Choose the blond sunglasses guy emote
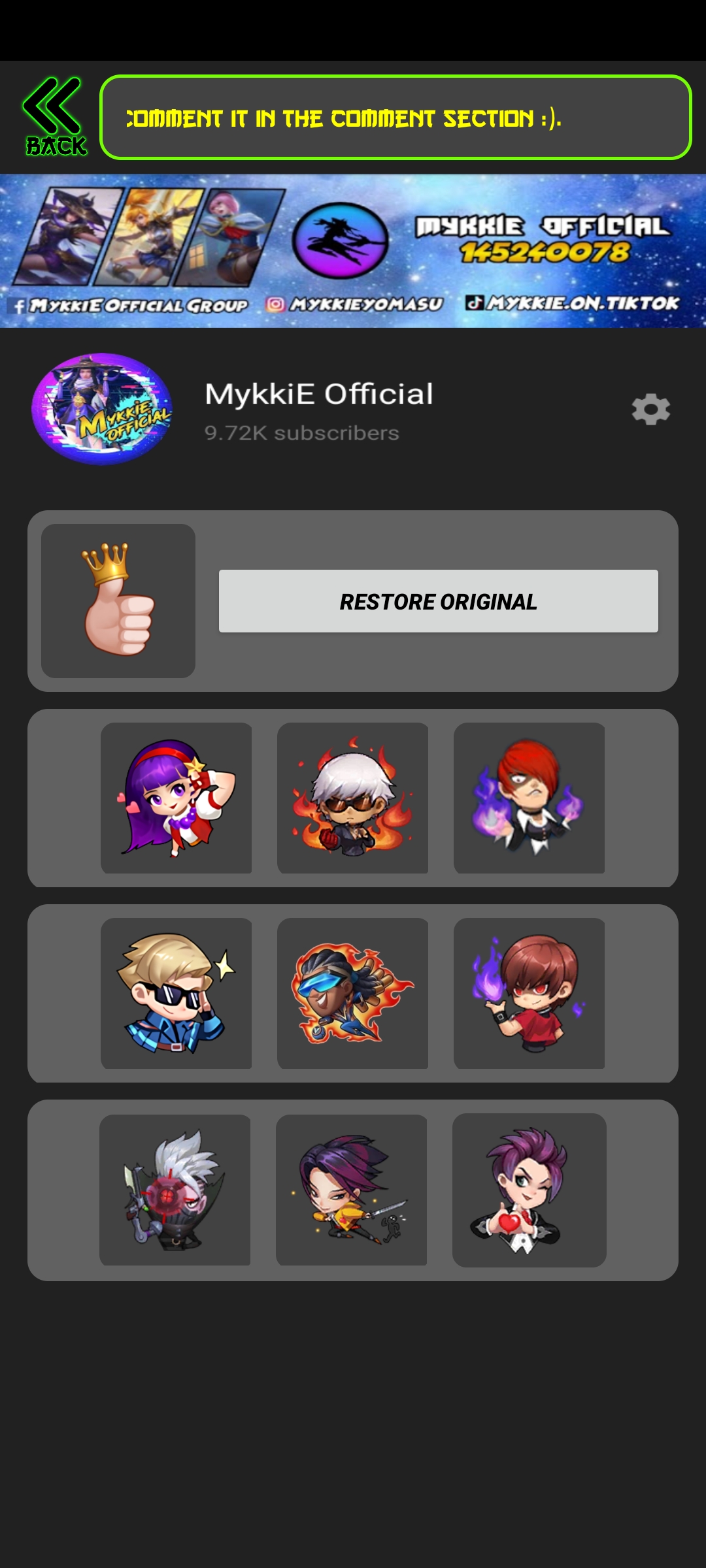The width and height of the screenshot is (706, 1568). tap(176, 993)
